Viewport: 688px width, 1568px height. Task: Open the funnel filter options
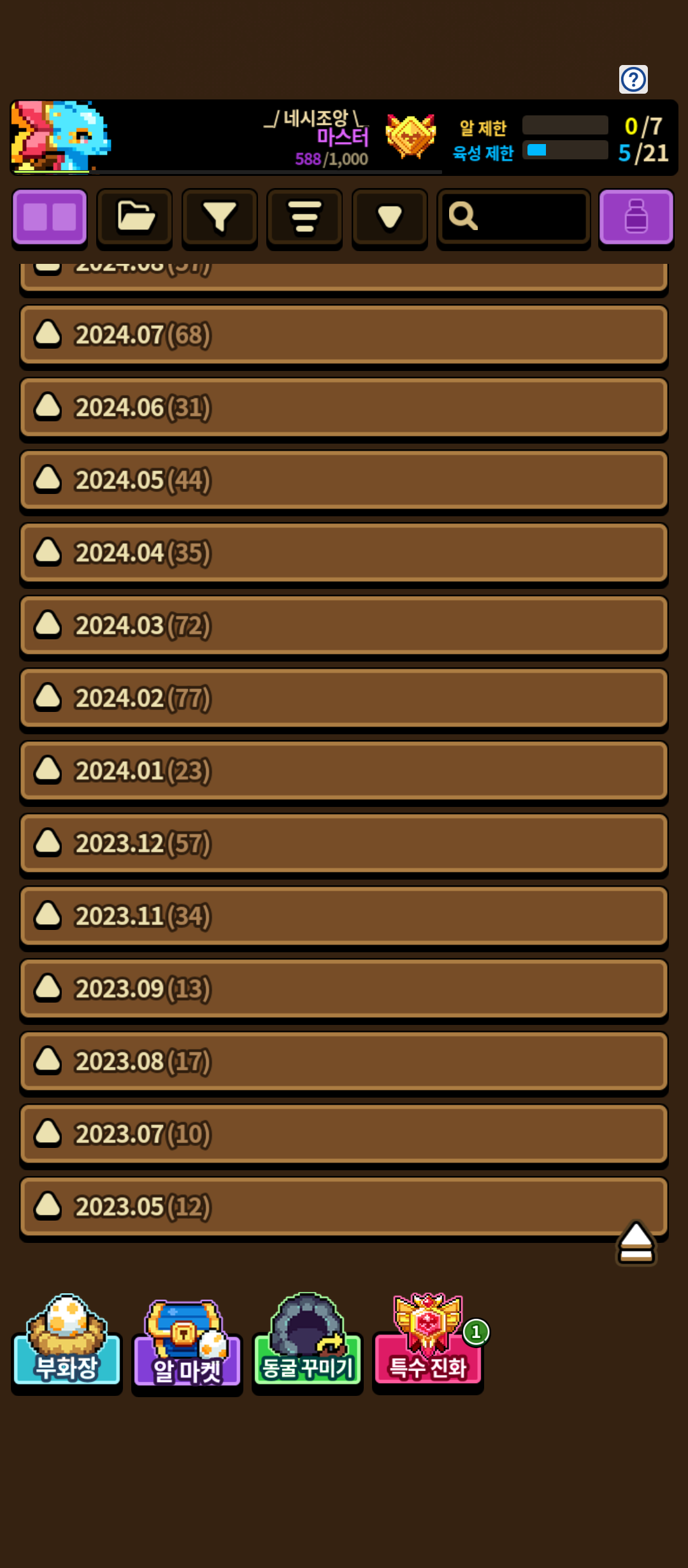(x=220, y=217)
